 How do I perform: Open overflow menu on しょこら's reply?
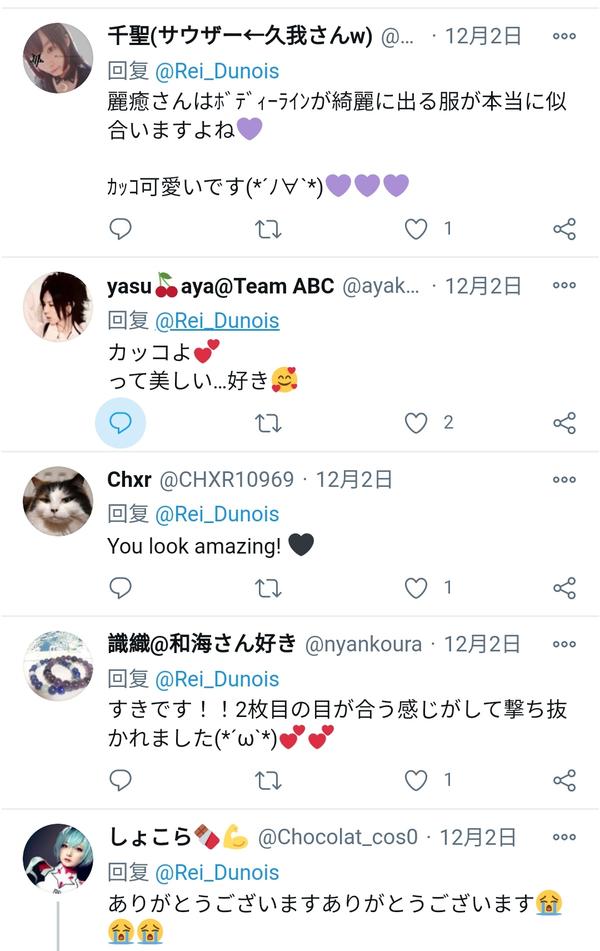(564, 837)
